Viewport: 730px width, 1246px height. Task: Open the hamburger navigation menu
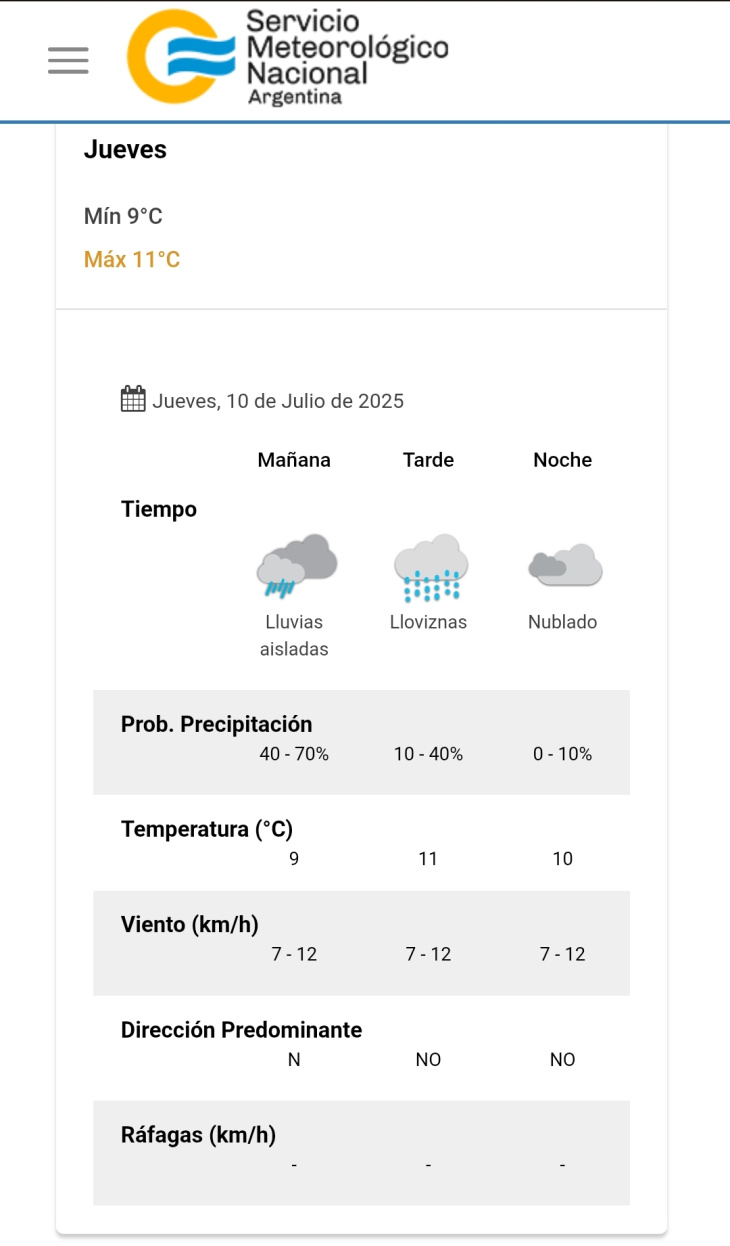[x=68, y=60]
